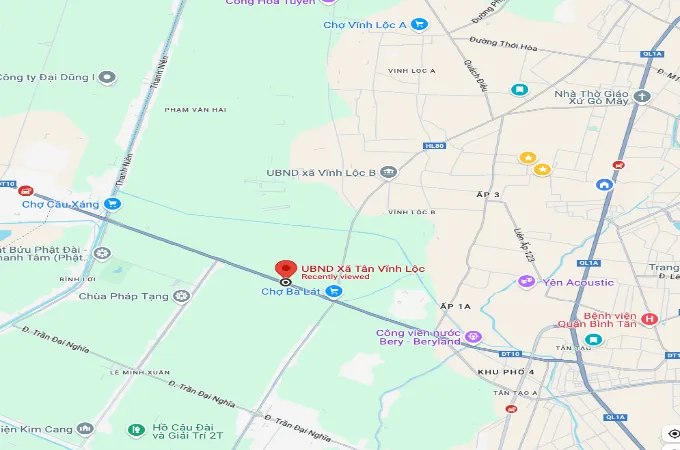Image resolution: width=680 pixels, height=450 pixels.
Task: Tap the Yên Acoustic place marker
Action: 525,282
